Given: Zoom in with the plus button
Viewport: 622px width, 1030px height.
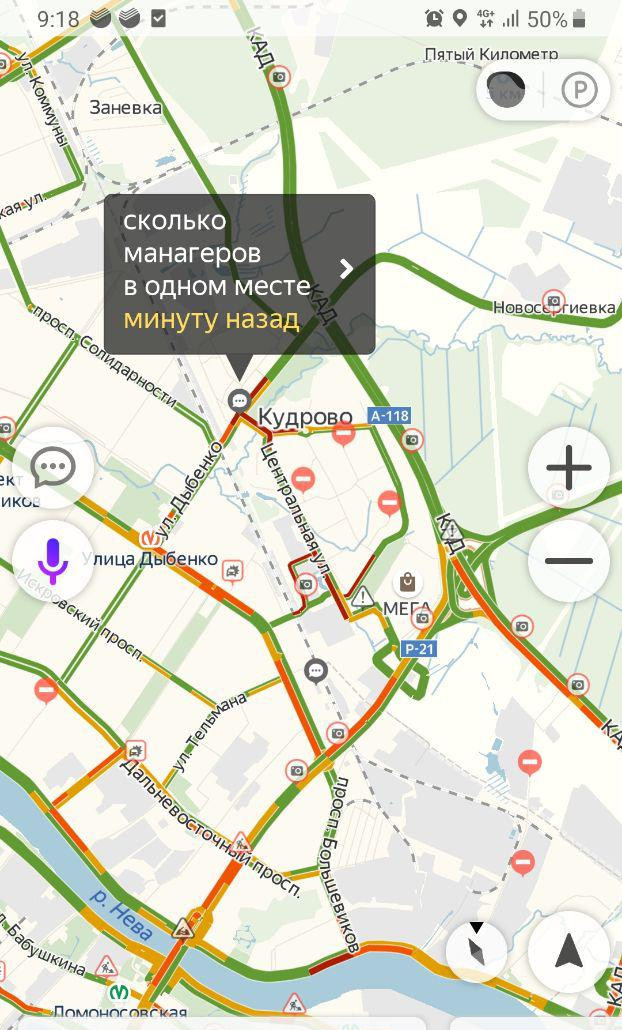Looking at the screenshot, I should [x=568, y=467].
